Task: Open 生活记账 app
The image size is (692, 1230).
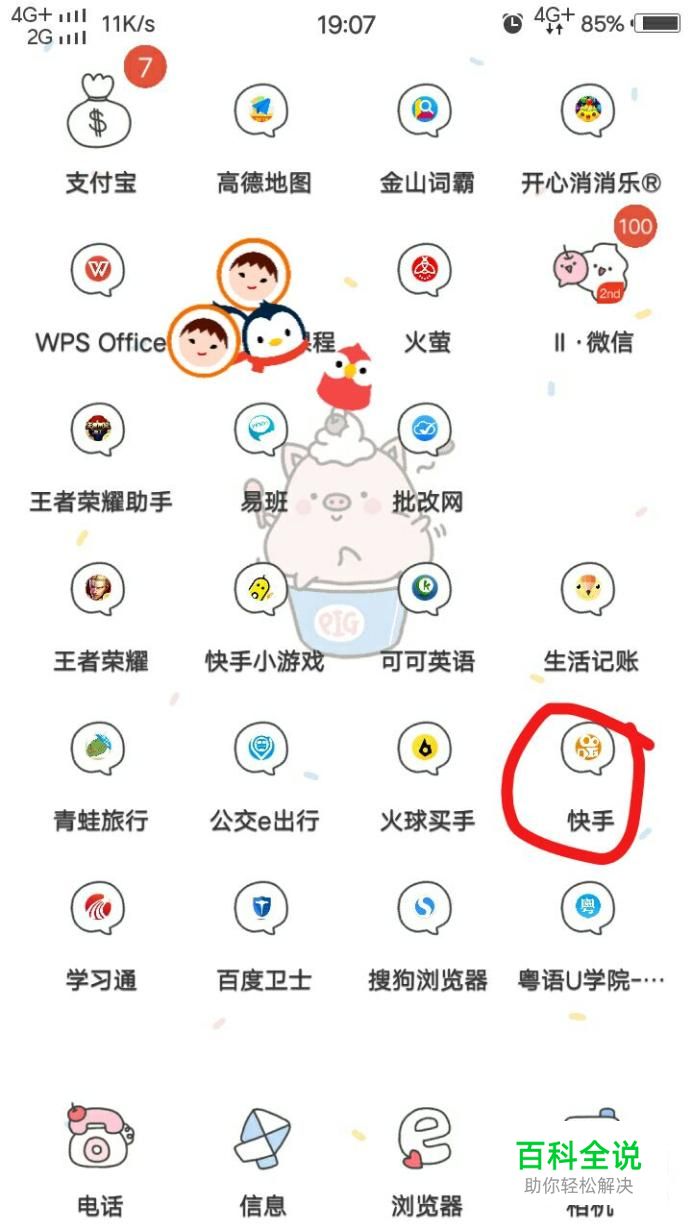Action: 589,590
